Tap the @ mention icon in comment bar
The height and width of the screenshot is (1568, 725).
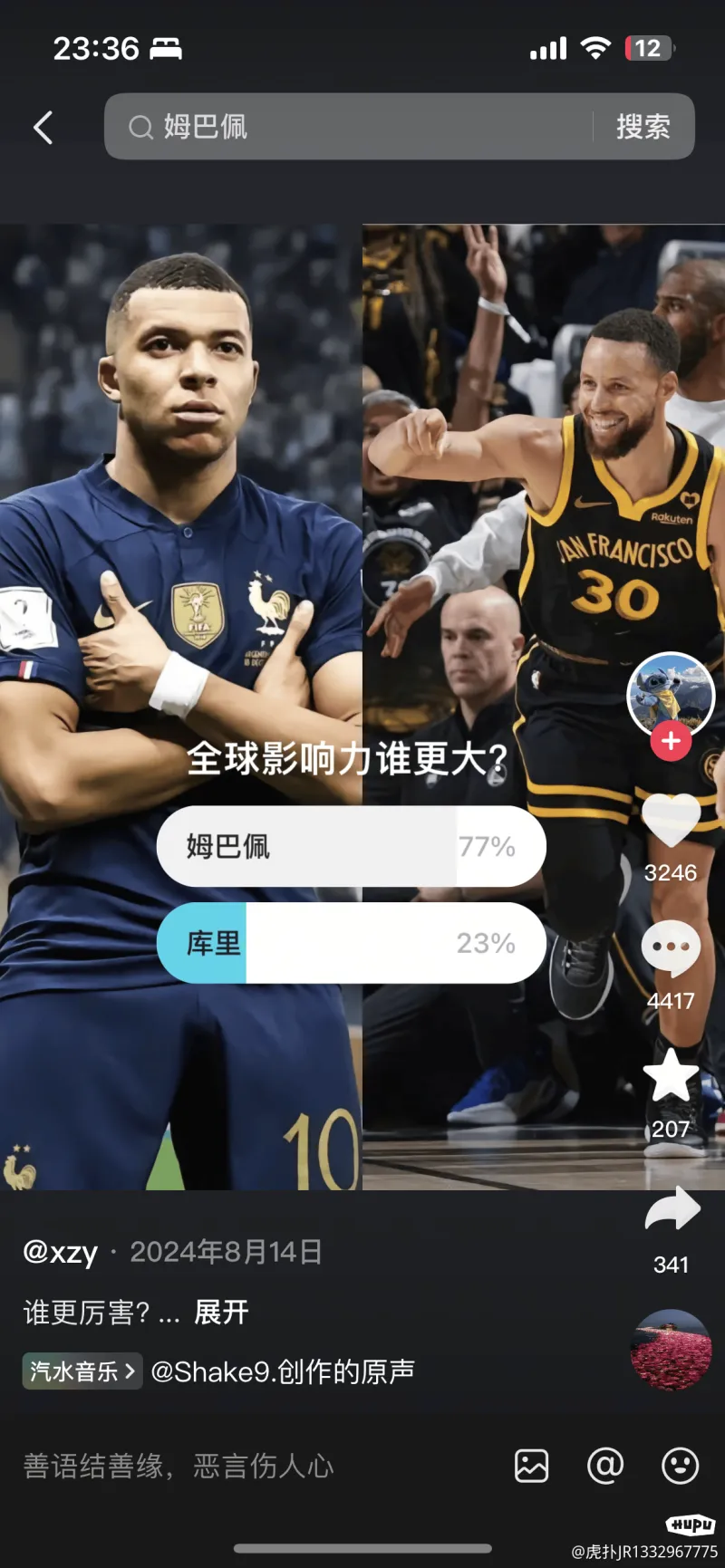click(605, 1467)
